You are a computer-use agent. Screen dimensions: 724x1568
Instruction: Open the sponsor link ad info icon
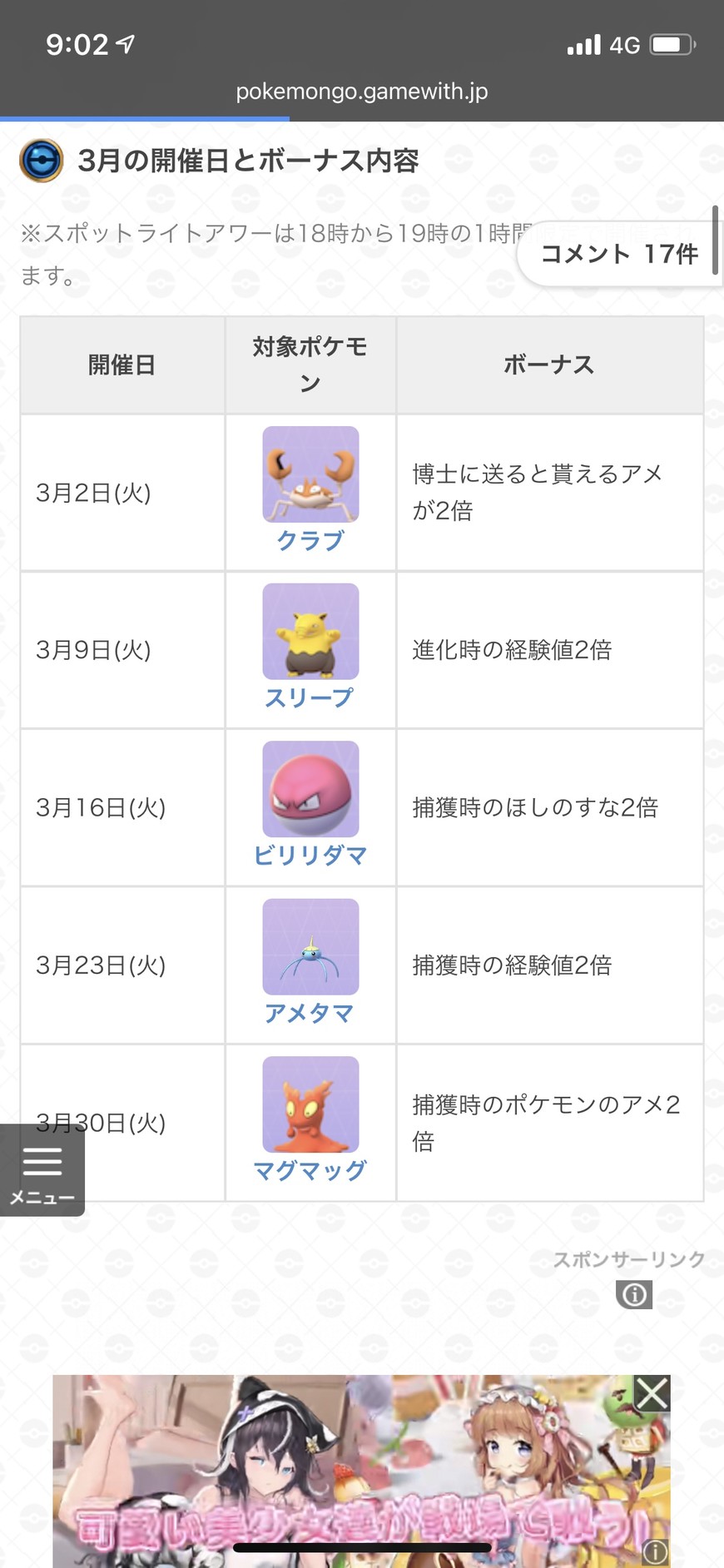pos(633,1294)
